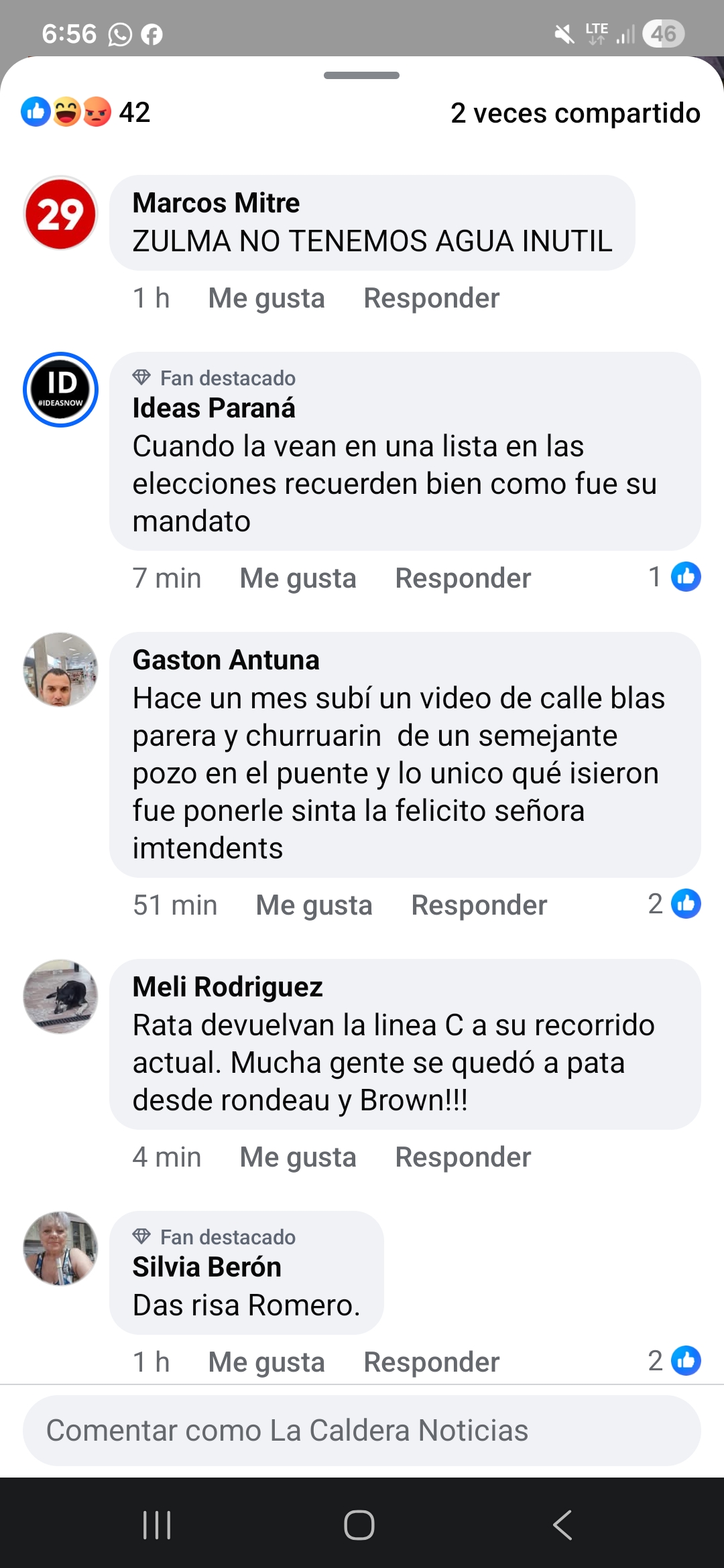Reply to Silvia Berón's comment
The width and height of the screenshot is (724, 1568).
(x=431, y=1362)
